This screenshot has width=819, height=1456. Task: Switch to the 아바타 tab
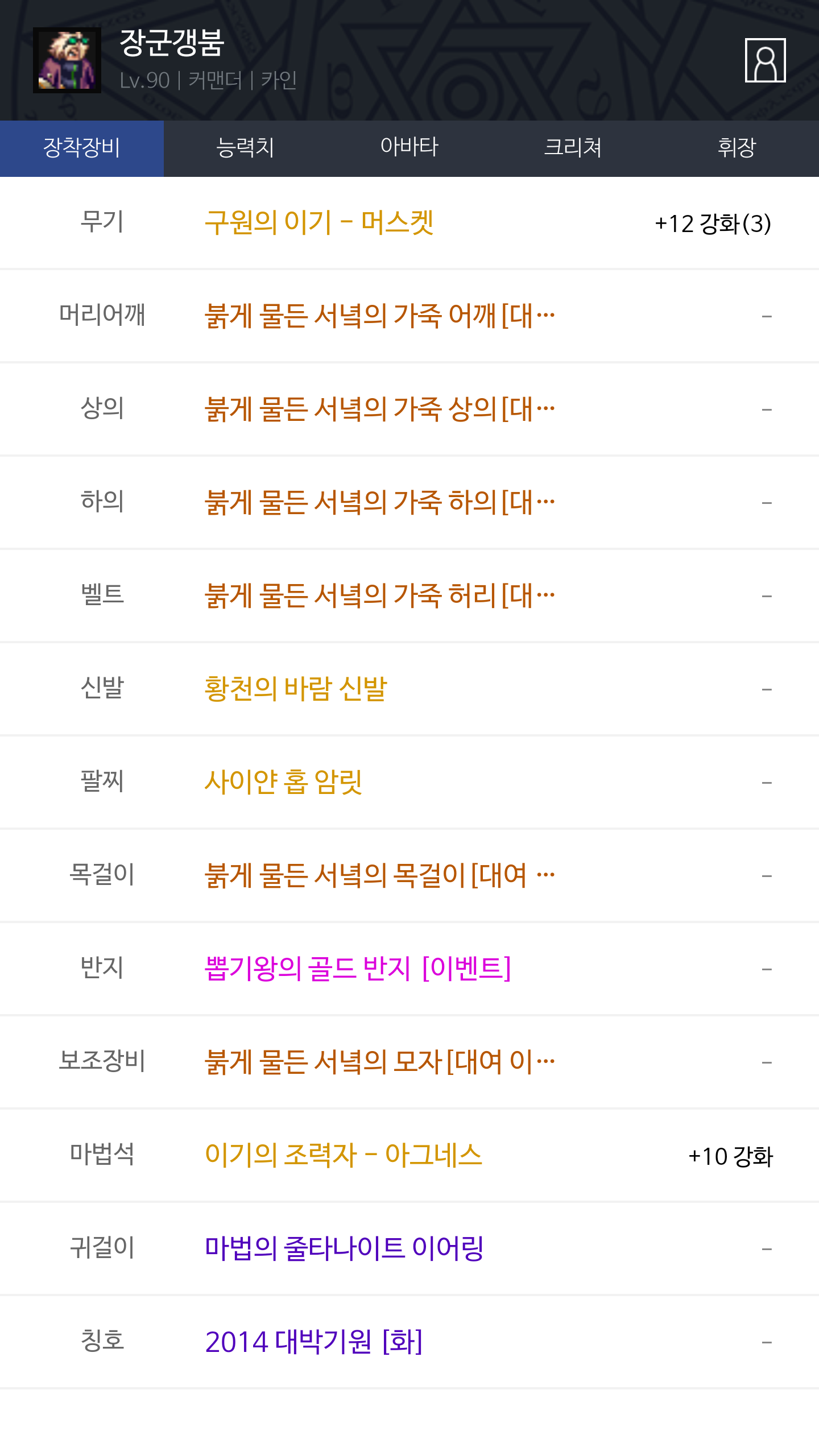(x=409, y=148)
